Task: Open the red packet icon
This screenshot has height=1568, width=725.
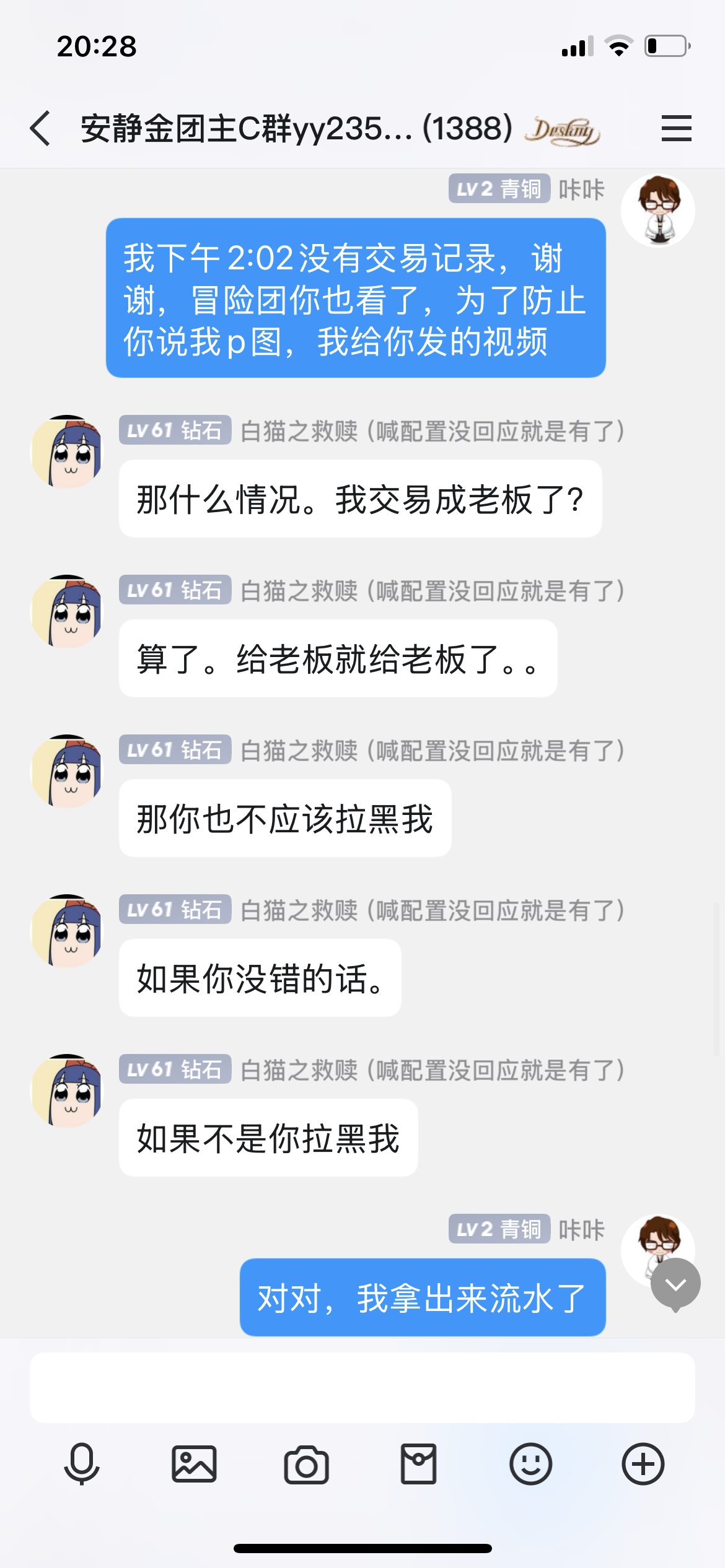Action: [x=420, y=1463]
